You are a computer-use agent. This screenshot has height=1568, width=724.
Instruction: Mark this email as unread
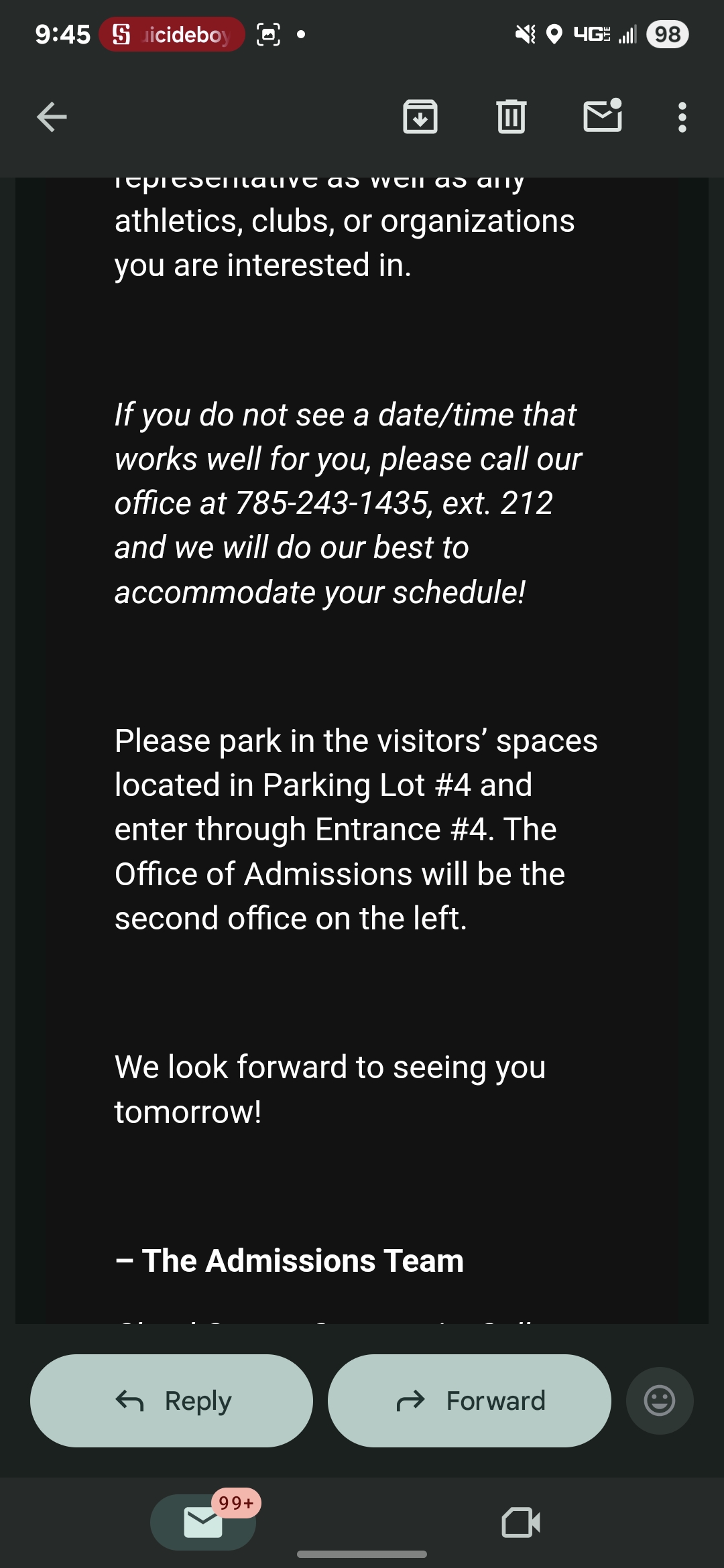[602, 116]
